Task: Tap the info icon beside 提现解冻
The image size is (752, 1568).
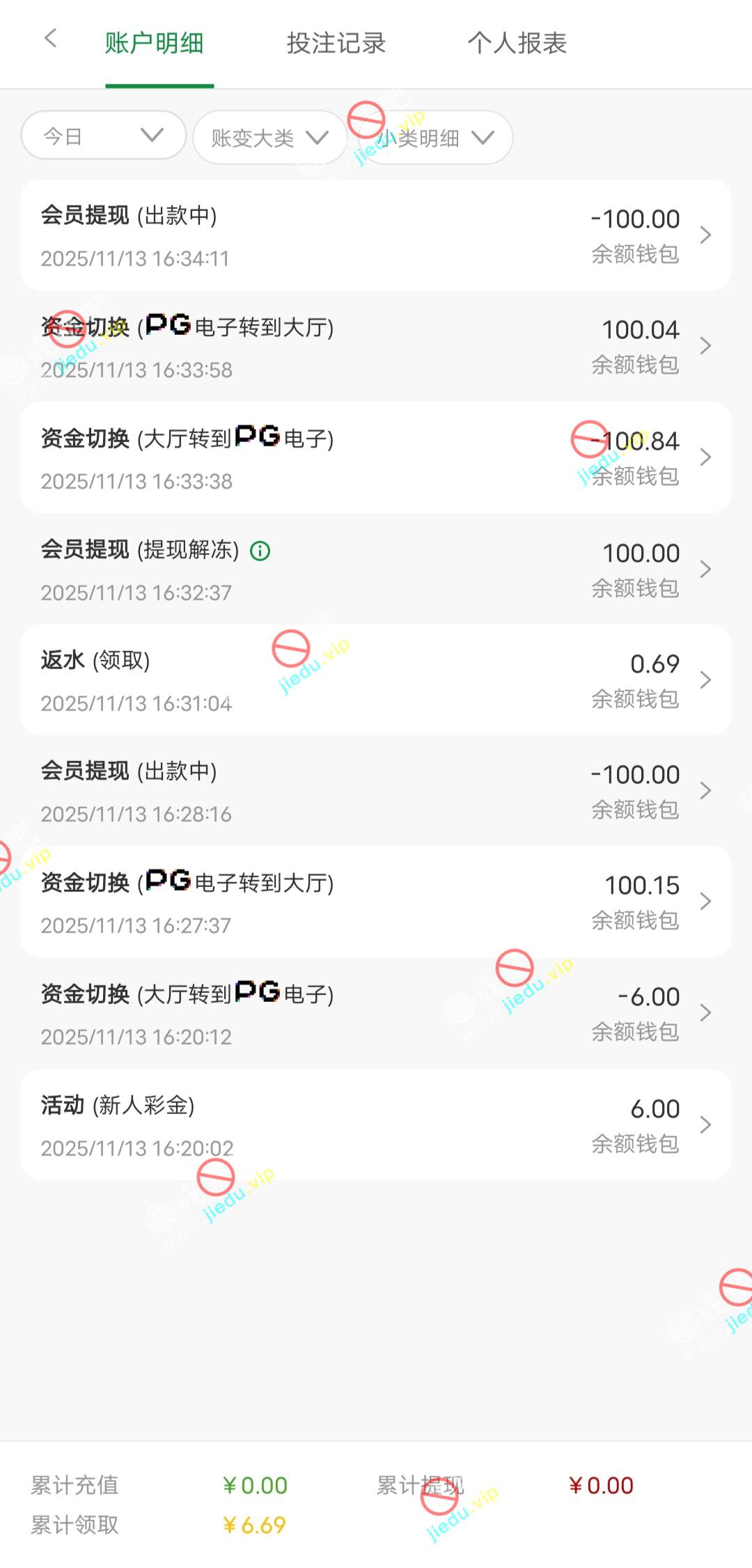Action: [x=260, y=551]
